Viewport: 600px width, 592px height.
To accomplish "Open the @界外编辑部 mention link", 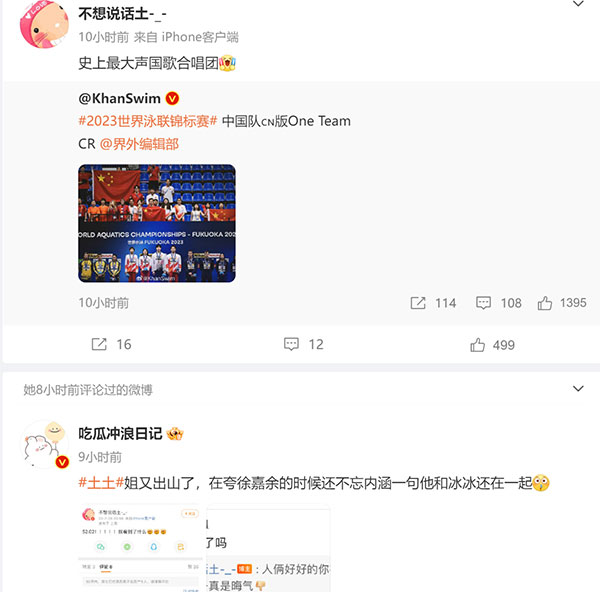I will point(139,144).
